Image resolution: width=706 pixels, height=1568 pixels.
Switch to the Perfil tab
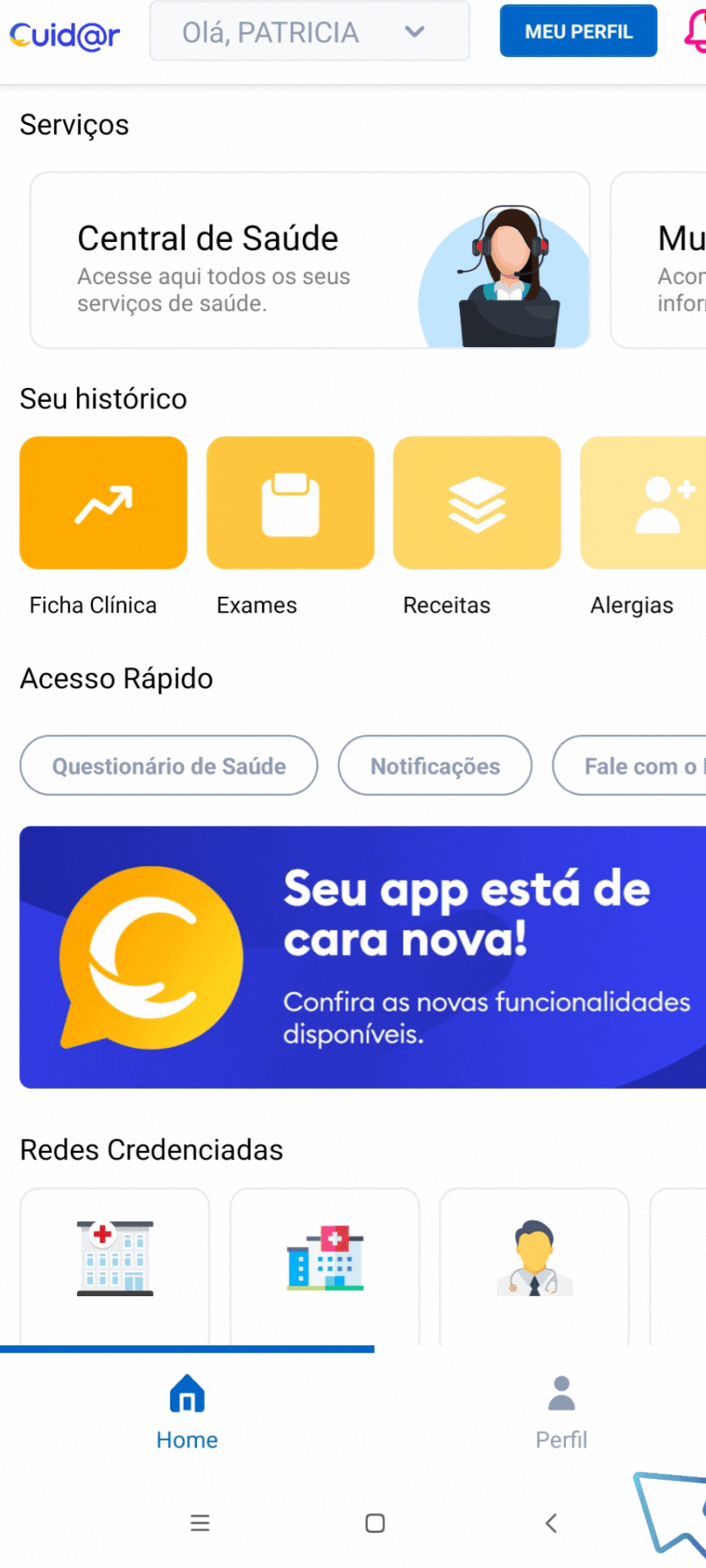click(561, 1411)
